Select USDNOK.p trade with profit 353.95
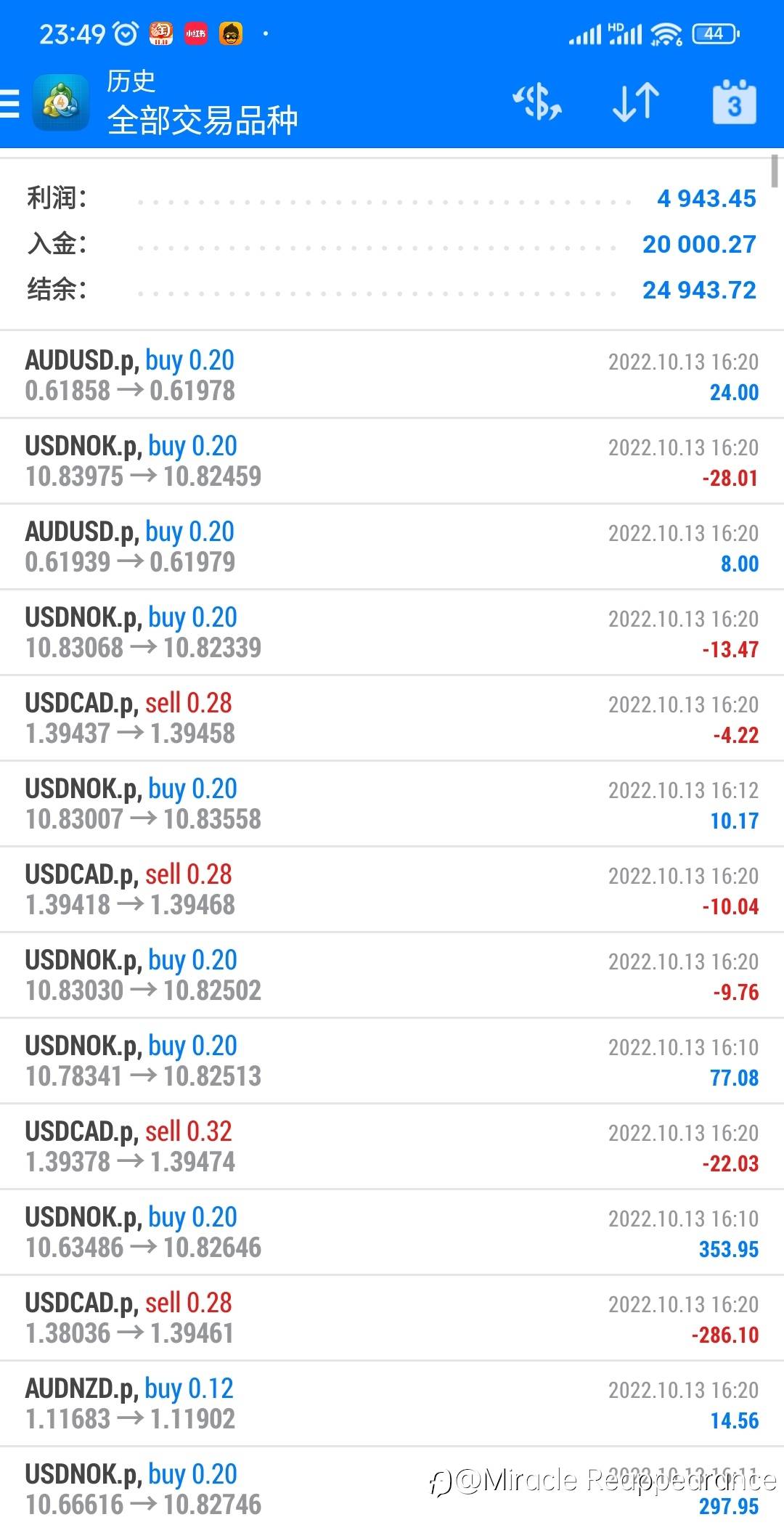Screen dimensions: 784x1525 pyautogui.click(x=392, y=1232)
